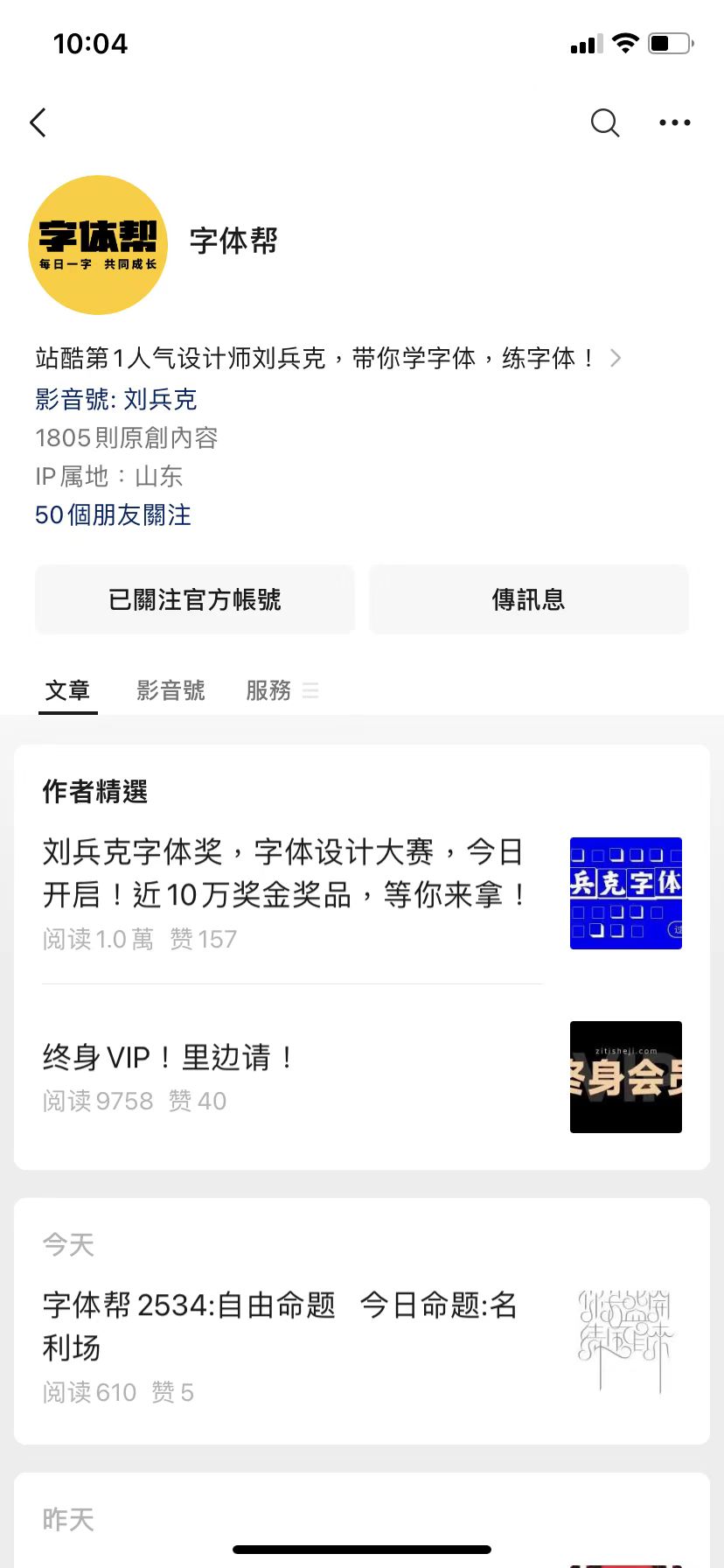Image resolution: width=724 pixels, height=1568 pixels.
Task: Switch to the 影音號 tab
Action: tap(171, 690)
